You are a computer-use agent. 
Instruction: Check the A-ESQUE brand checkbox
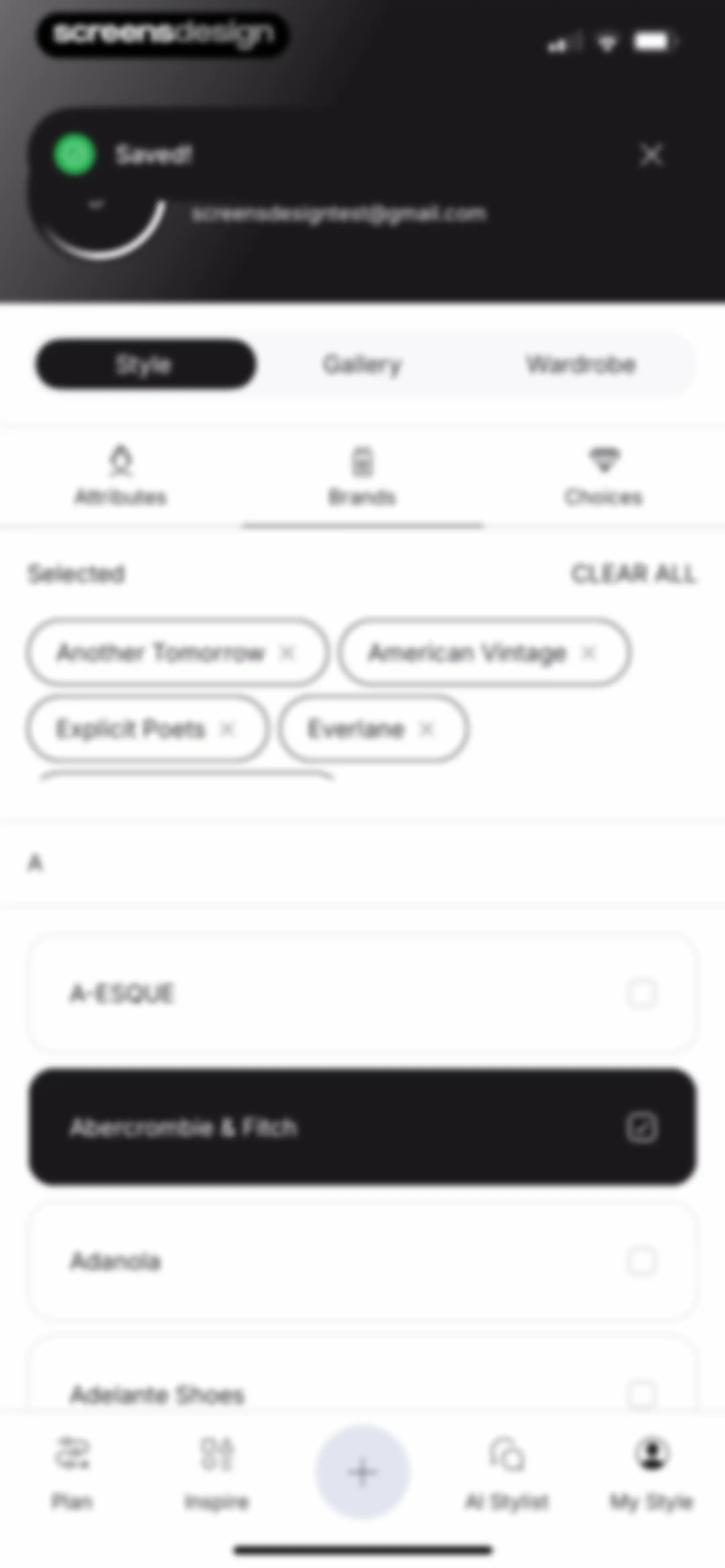point(642,994)
